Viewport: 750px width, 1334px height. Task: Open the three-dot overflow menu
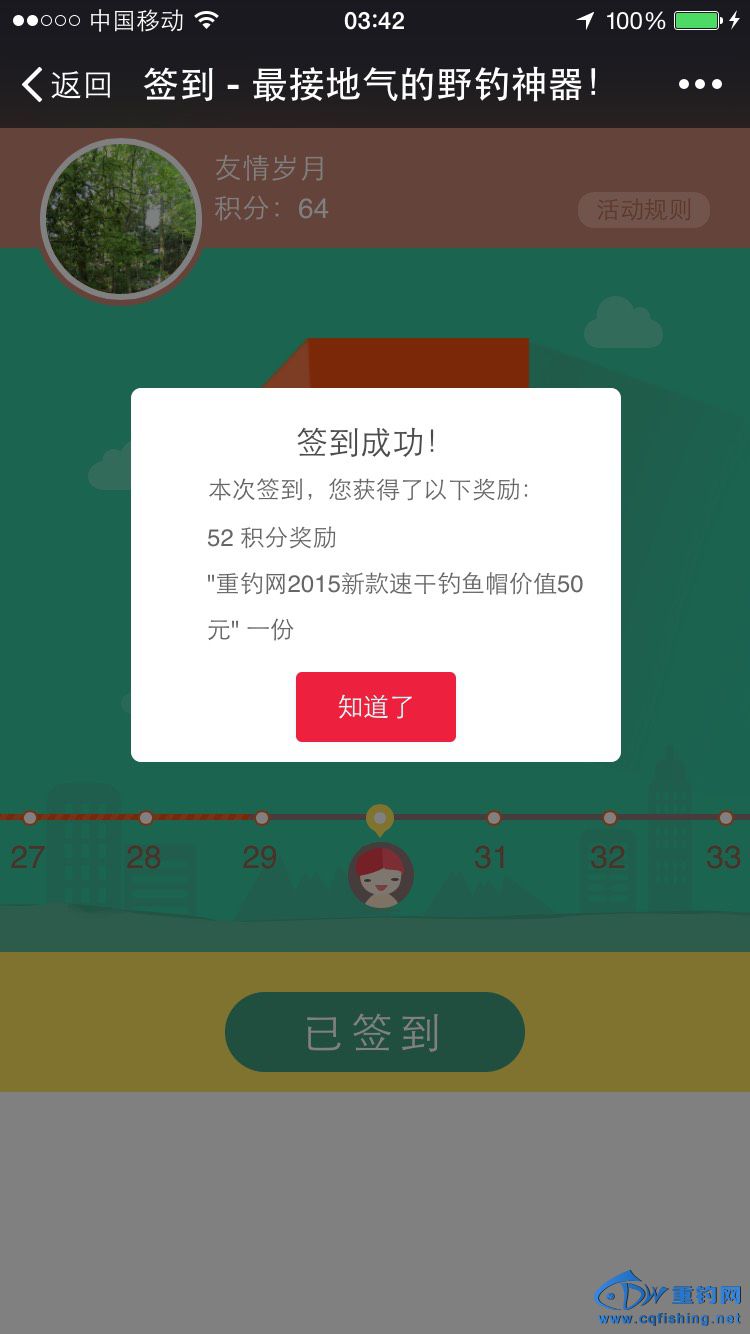click(700, 85)
